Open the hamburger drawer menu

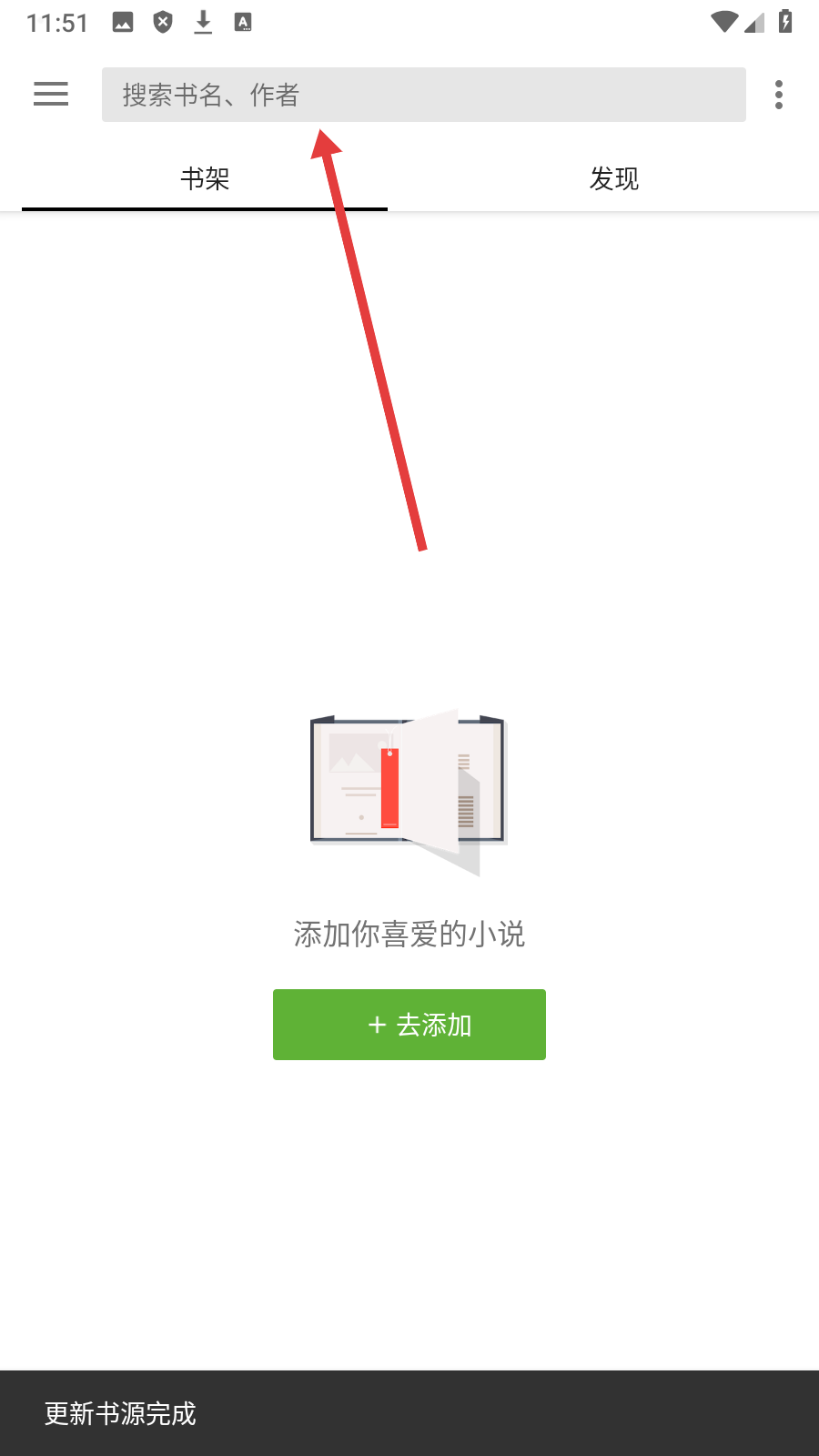pyautogui.click(x=51, y=94)
